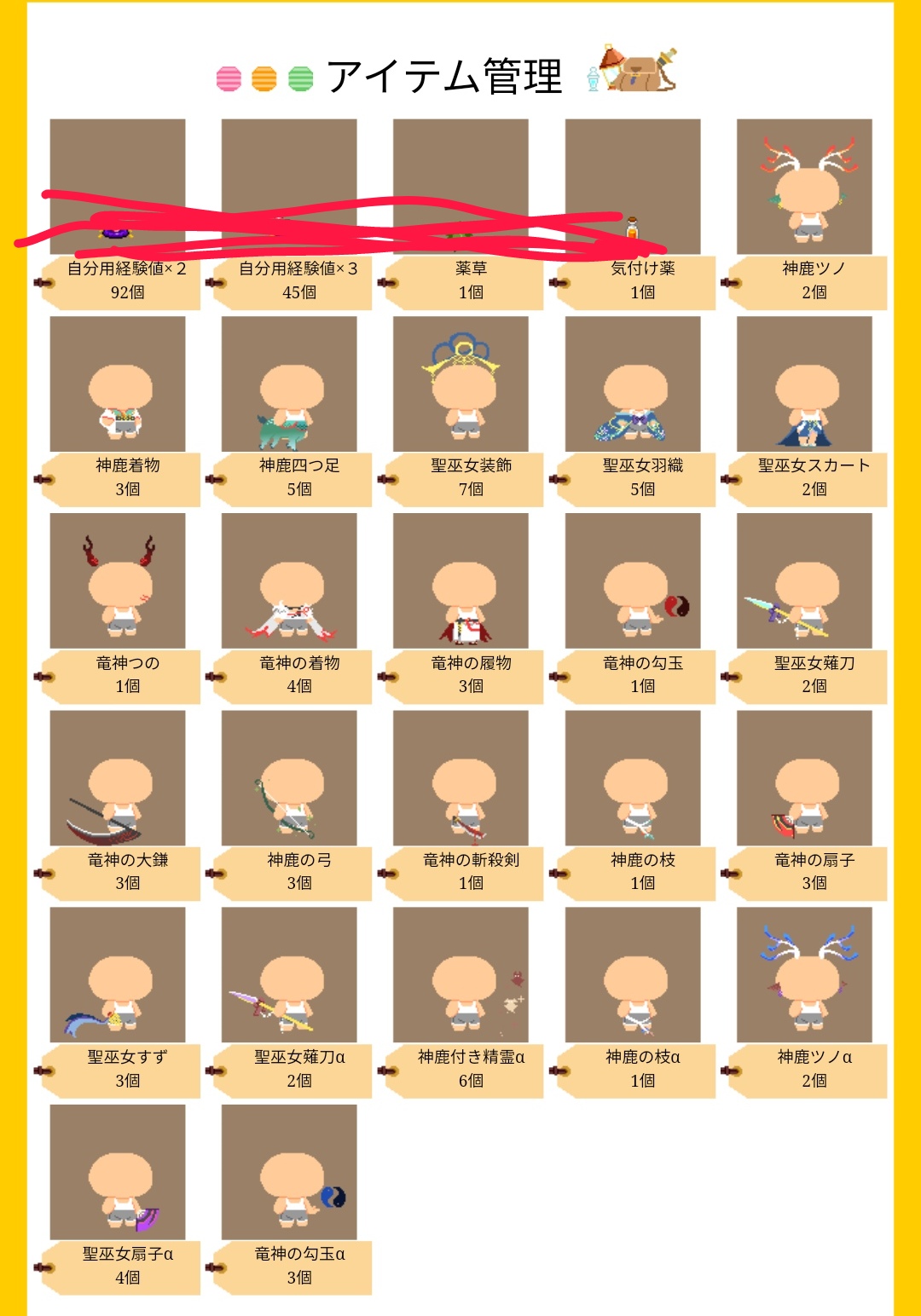Open the 神鹿四つ足 item
This screenshot has width=921, height=1316.
pos(289,384)
